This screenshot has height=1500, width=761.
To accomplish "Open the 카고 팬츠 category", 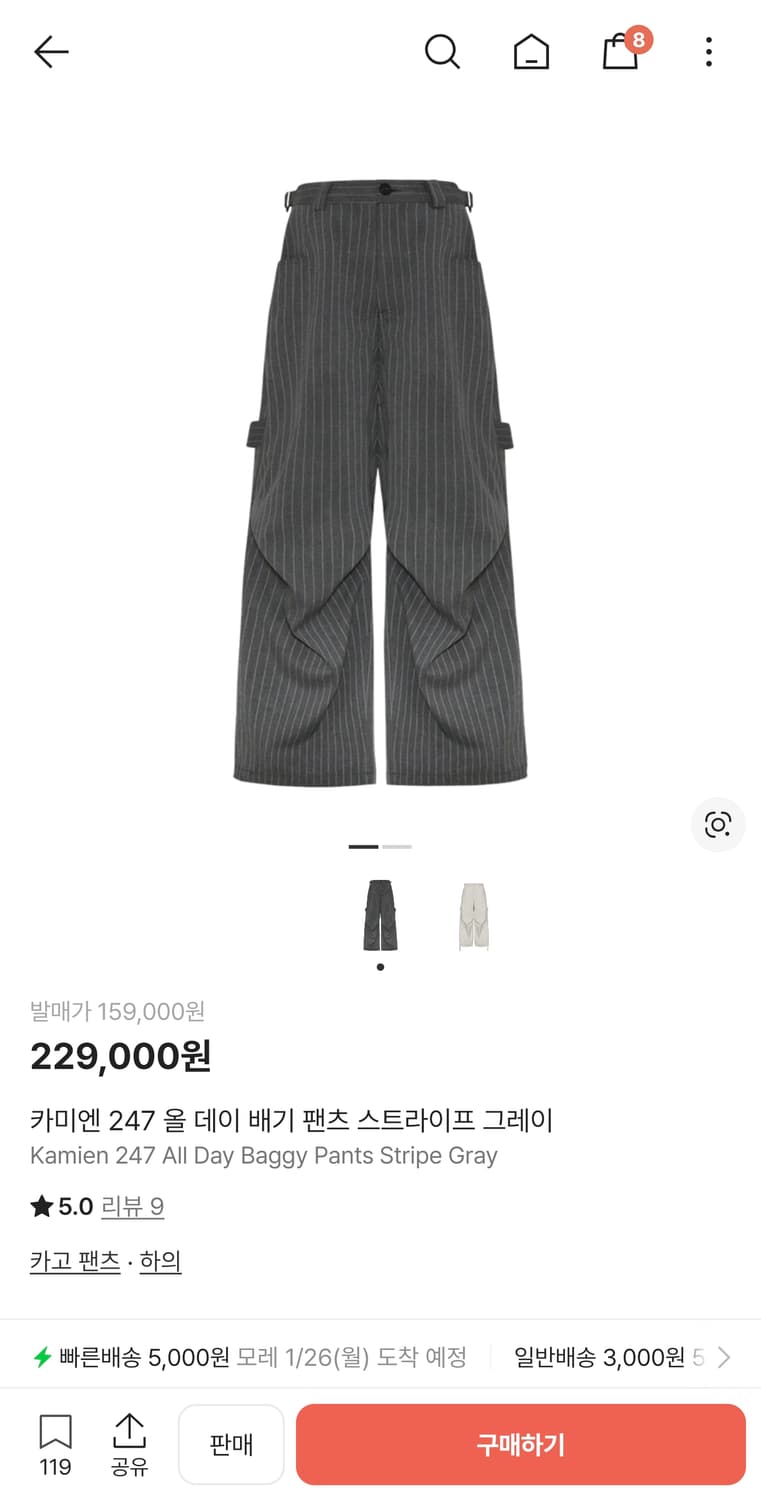I will tap(75, 1261).
